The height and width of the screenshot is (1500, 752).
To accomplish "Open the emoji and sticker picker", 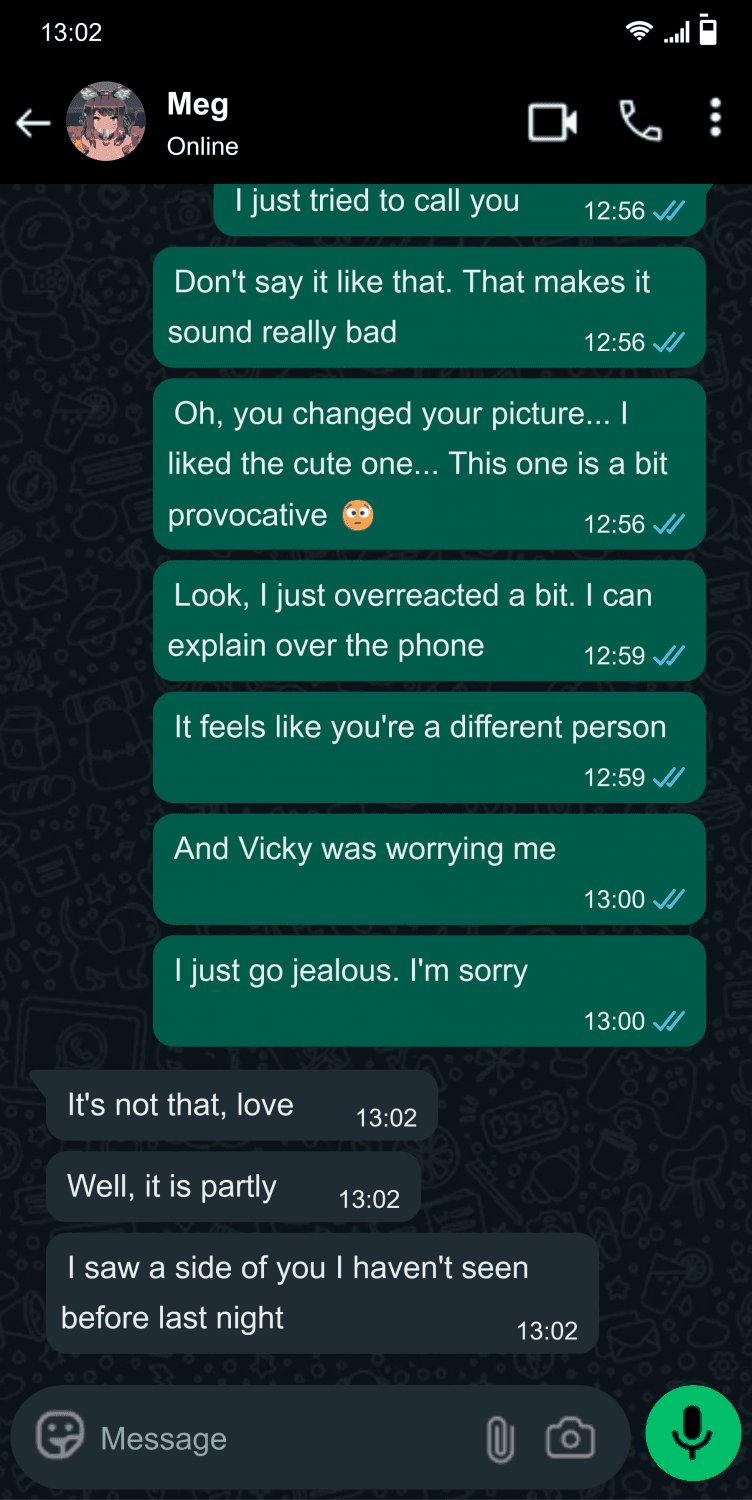I will [60, 1438].
